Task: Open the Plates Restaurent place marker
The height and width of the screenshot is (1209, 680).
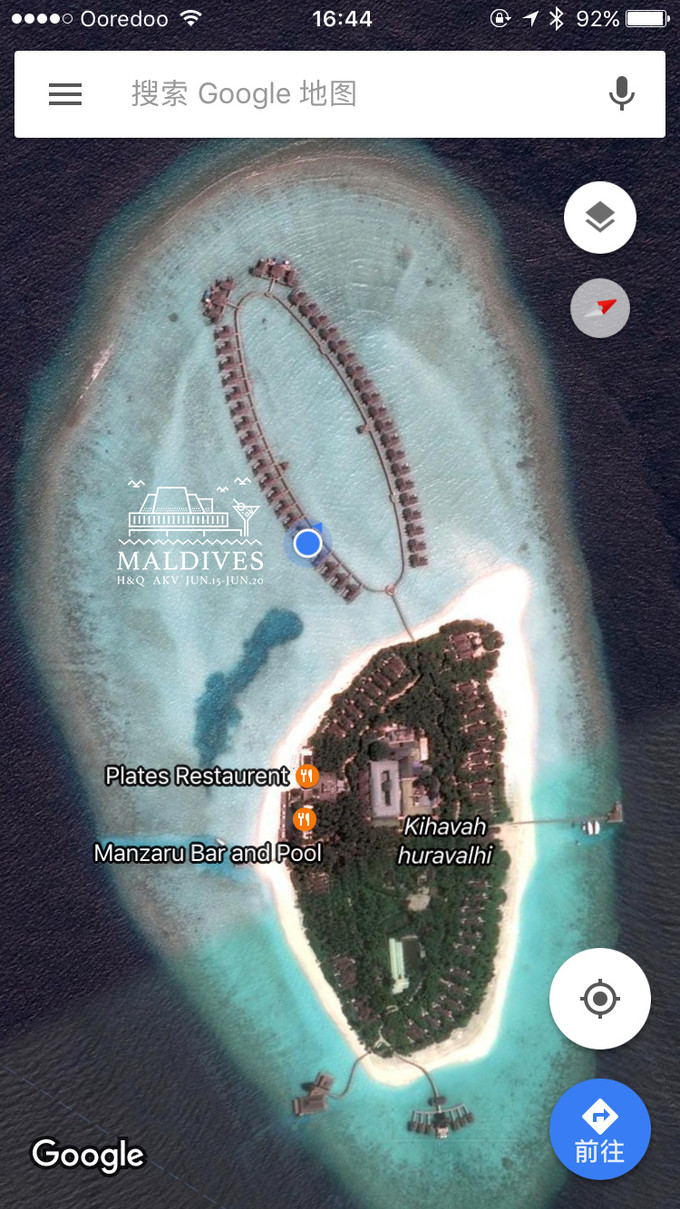Action: 307,776
